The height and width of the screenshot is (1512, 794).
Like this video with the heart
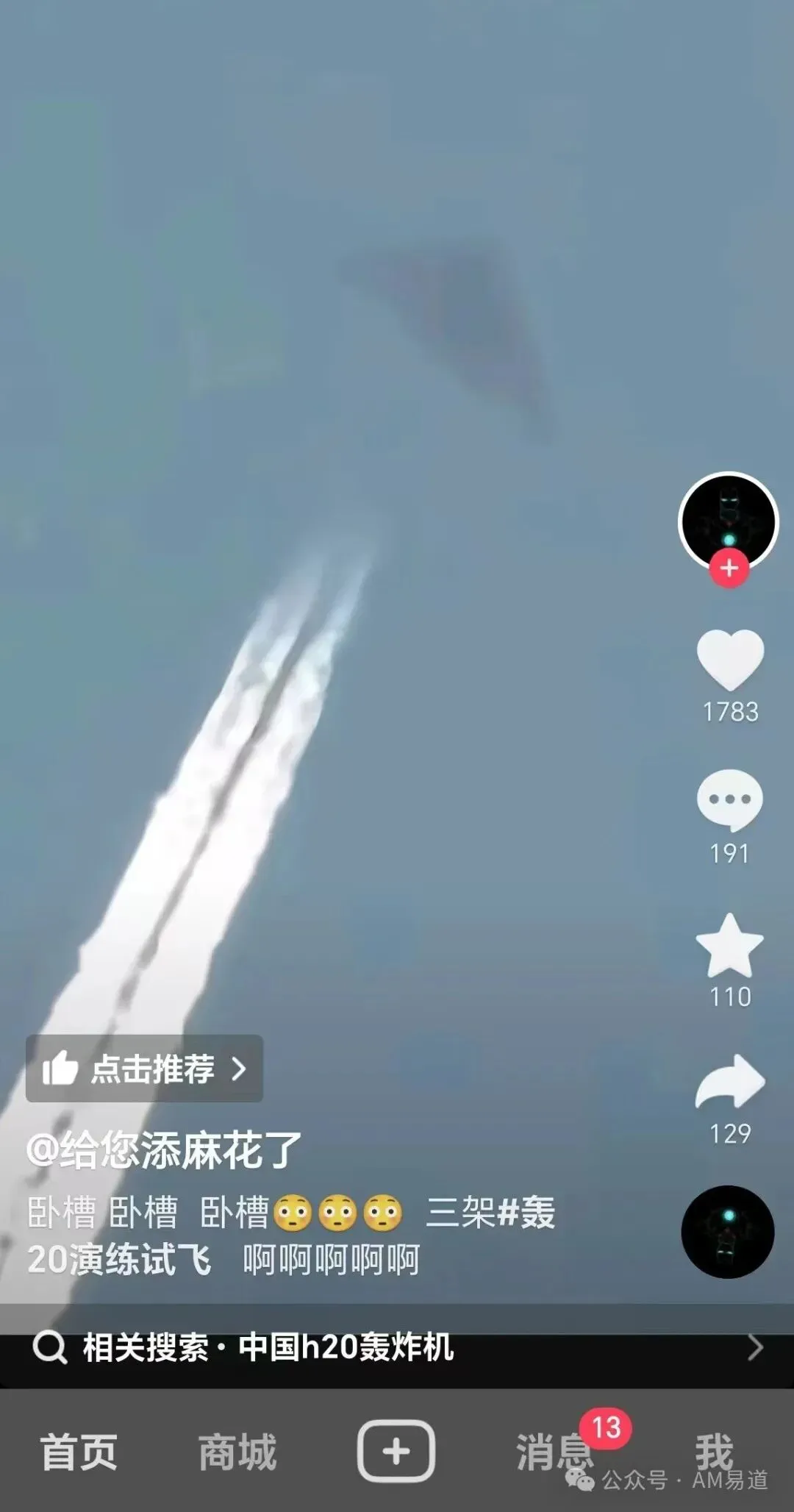point(730,660)
